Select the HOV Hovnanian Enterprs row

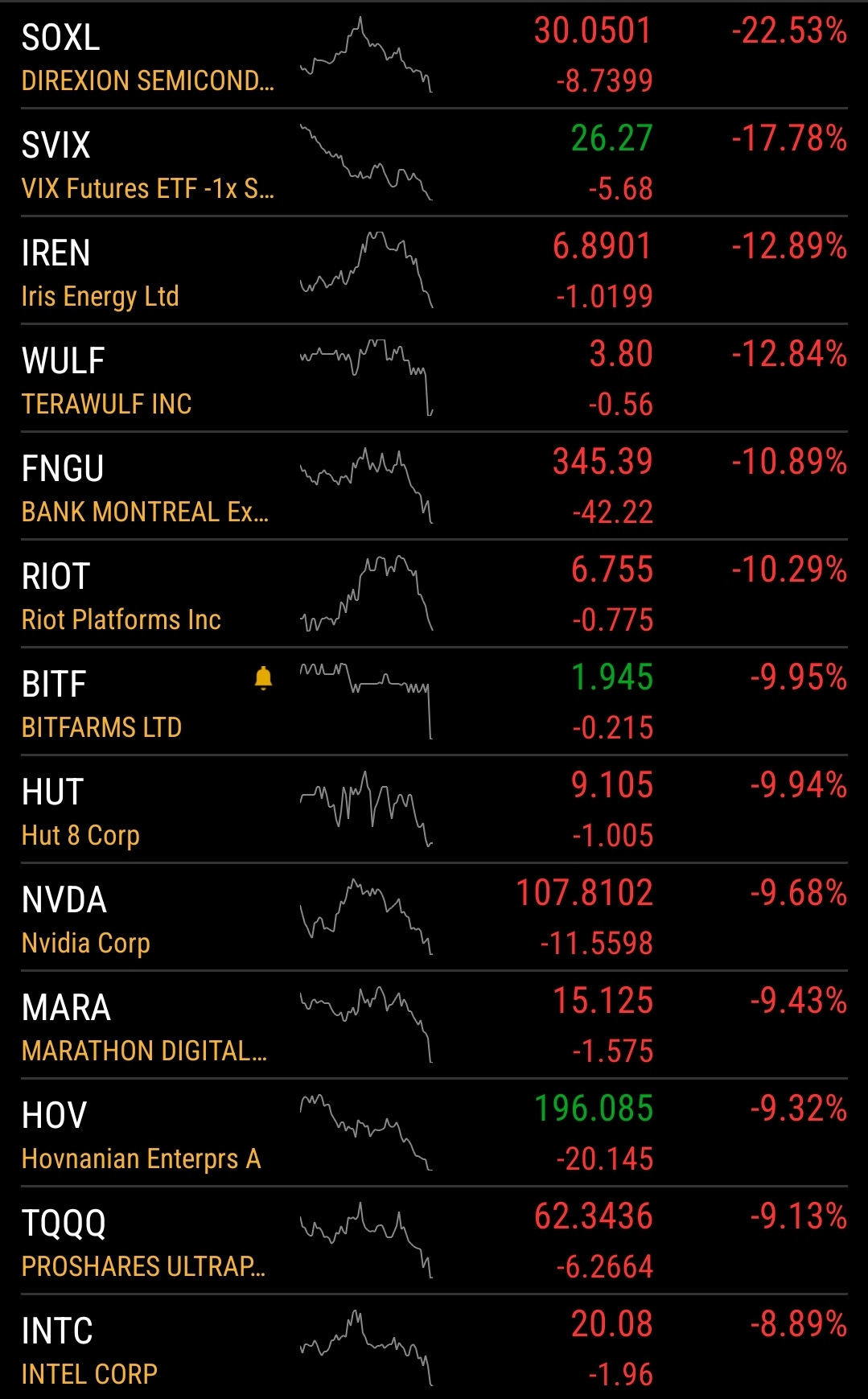click(x=434, y=1133)
